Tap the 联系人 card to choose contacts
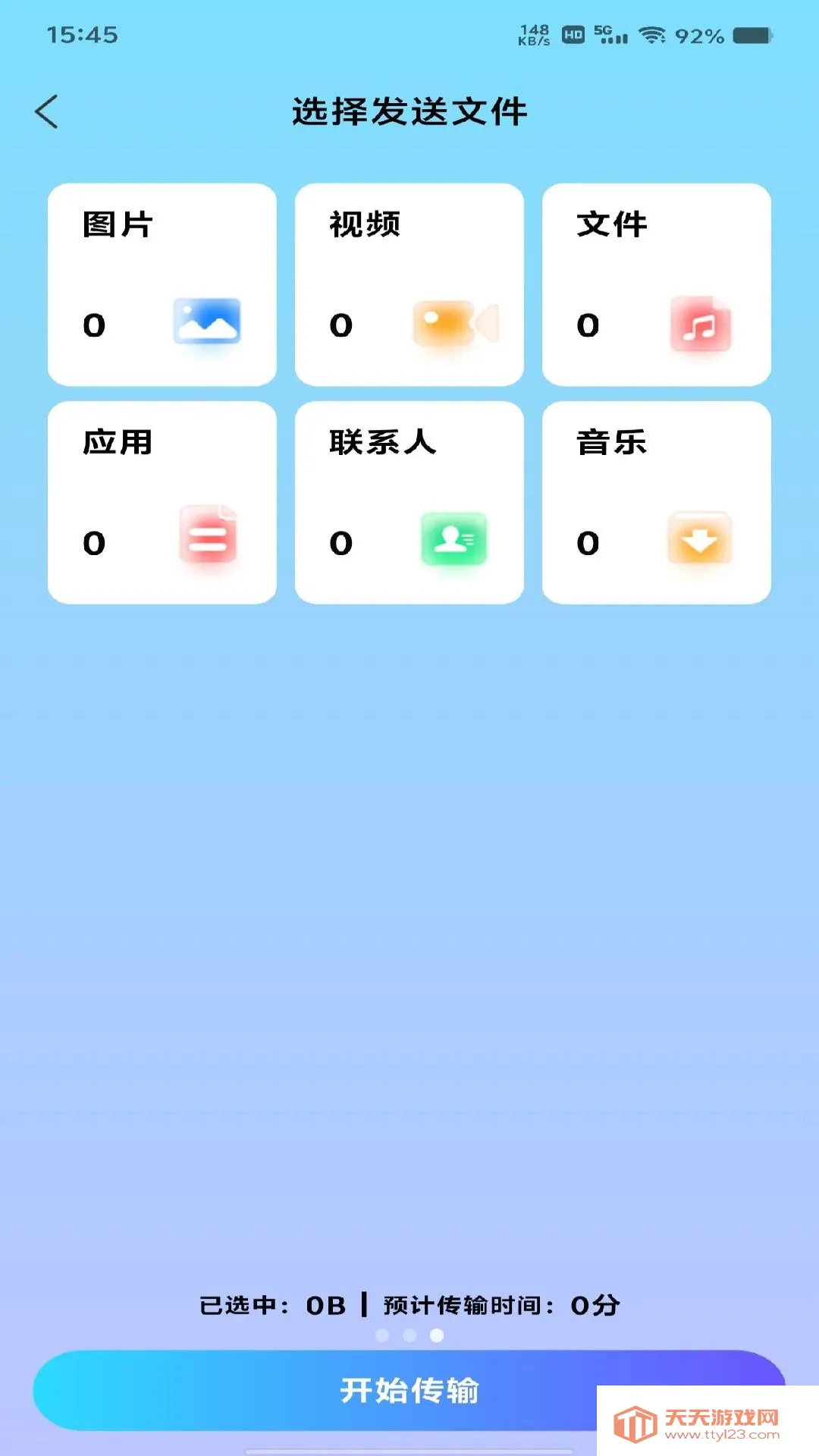The image size is (819, 1456). click(x=409, y=503)
